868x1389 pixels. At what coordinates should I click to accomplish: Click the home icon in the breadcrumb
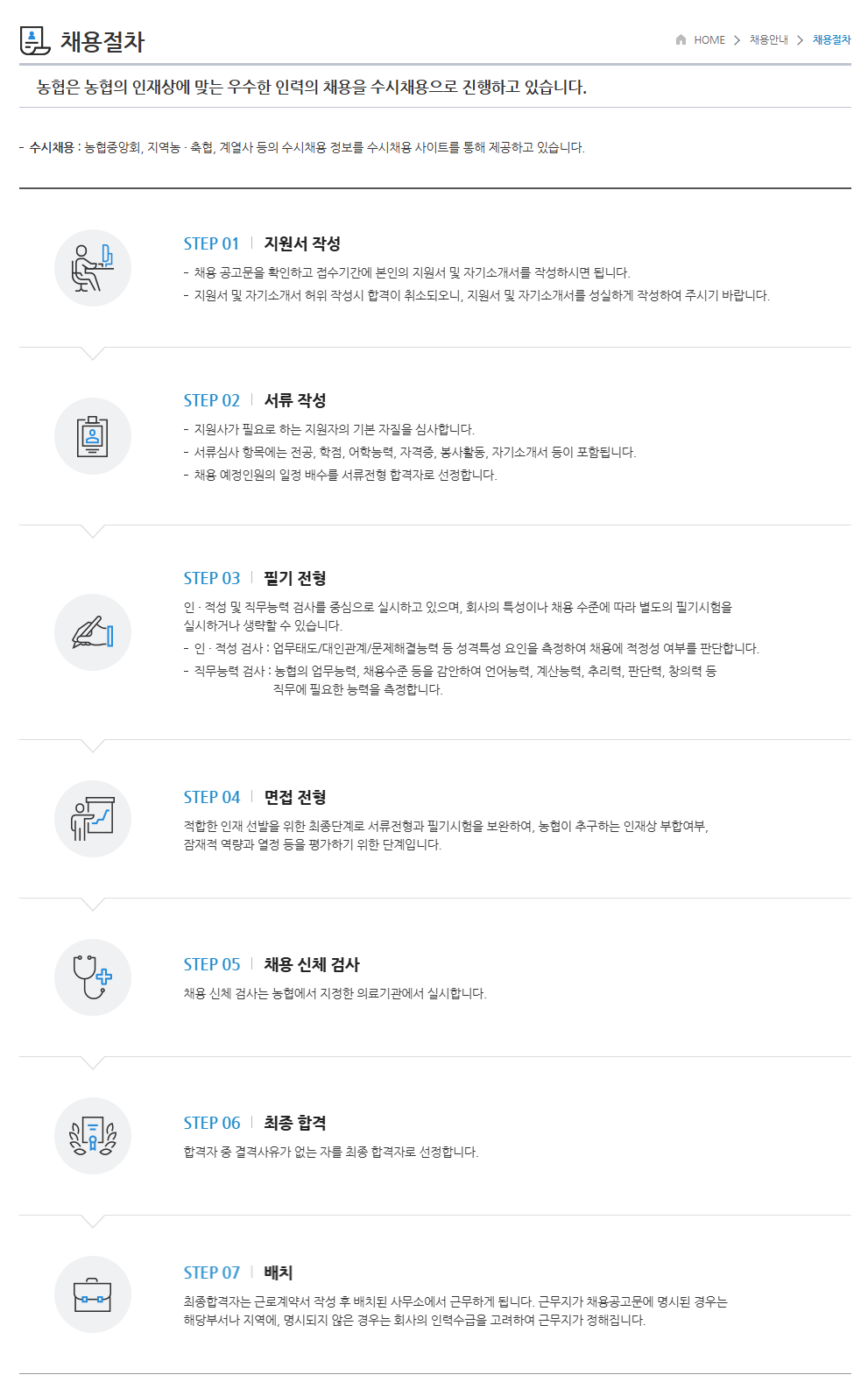tap(680, 39)
